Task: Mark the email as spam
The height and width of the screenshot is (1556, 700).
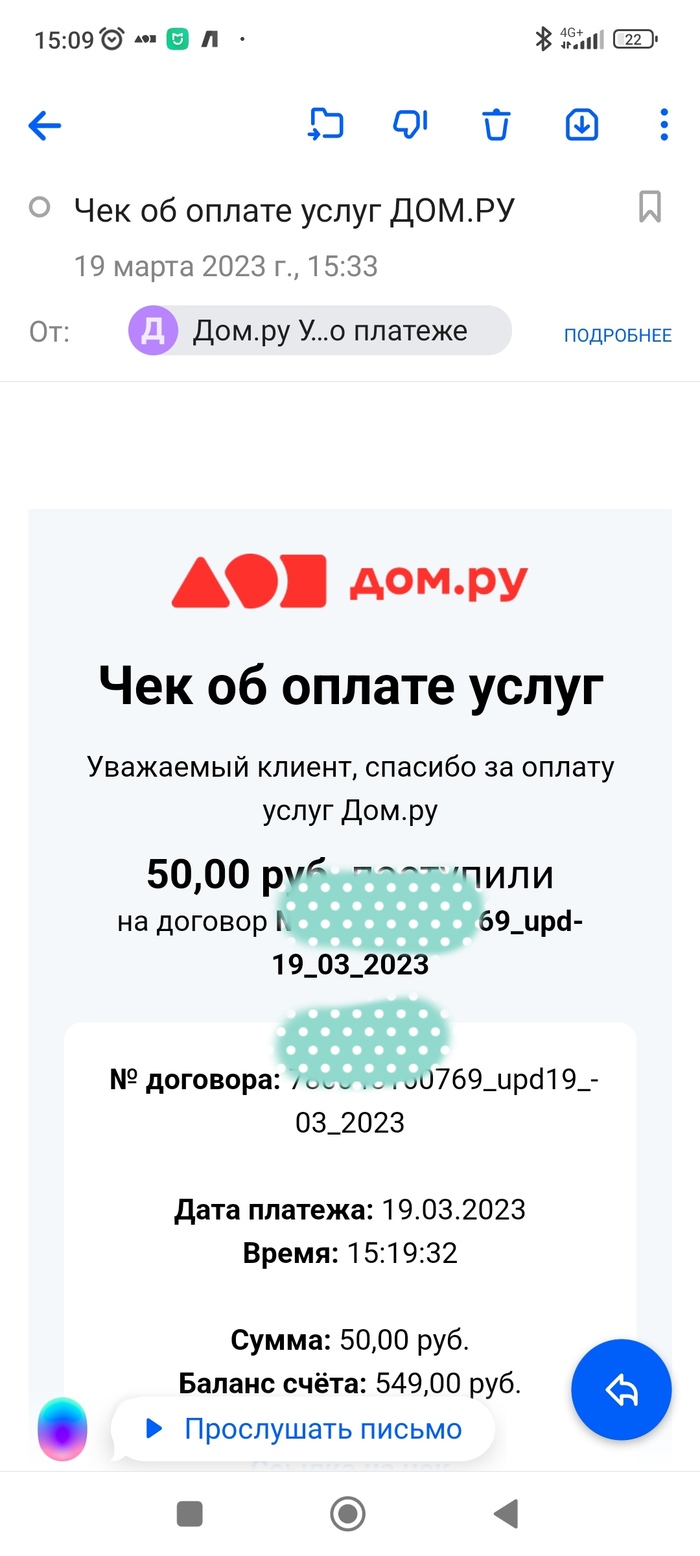Action: point(410,125)
